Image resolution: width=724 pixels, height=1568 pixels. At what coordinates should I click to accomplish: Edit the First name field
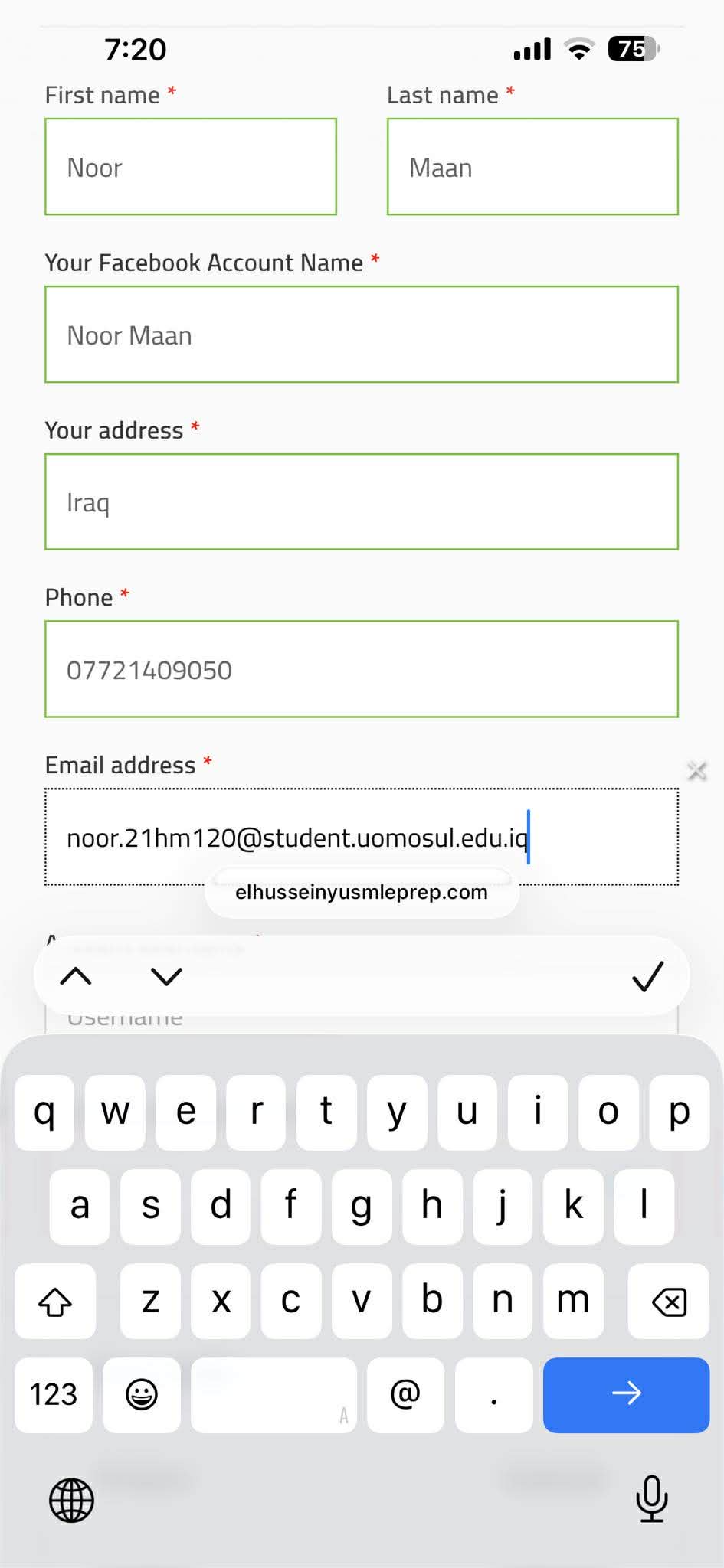coord(191,167)
